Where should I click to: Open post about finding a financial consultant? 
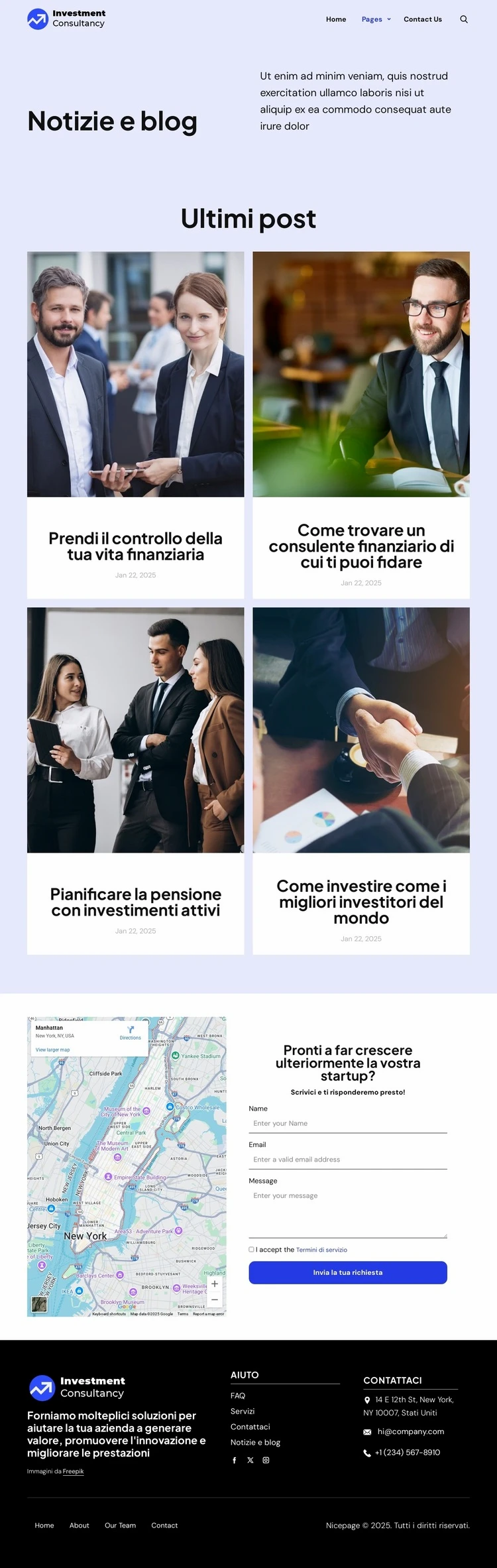(361, 546)
